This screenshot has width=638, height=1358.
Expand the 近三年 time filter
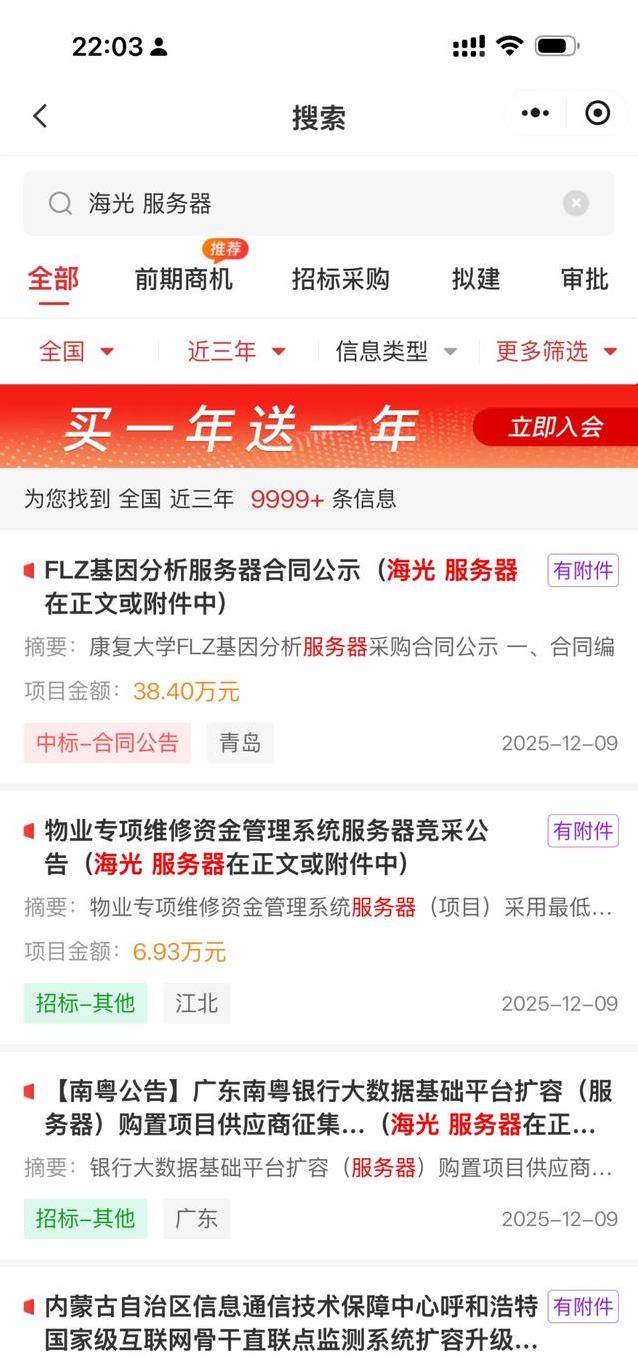236,351
